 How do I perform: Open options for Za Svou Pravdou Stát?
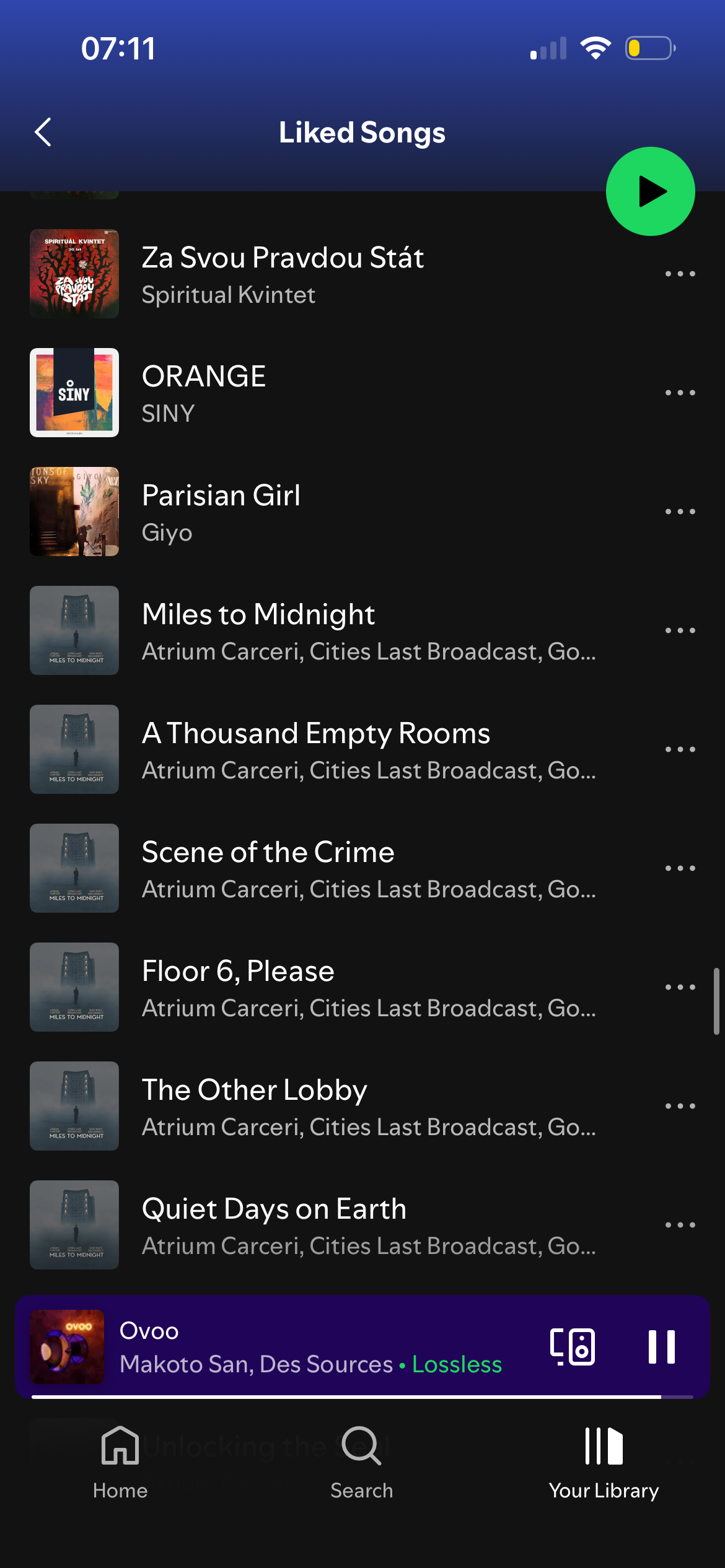coord(680,274)
